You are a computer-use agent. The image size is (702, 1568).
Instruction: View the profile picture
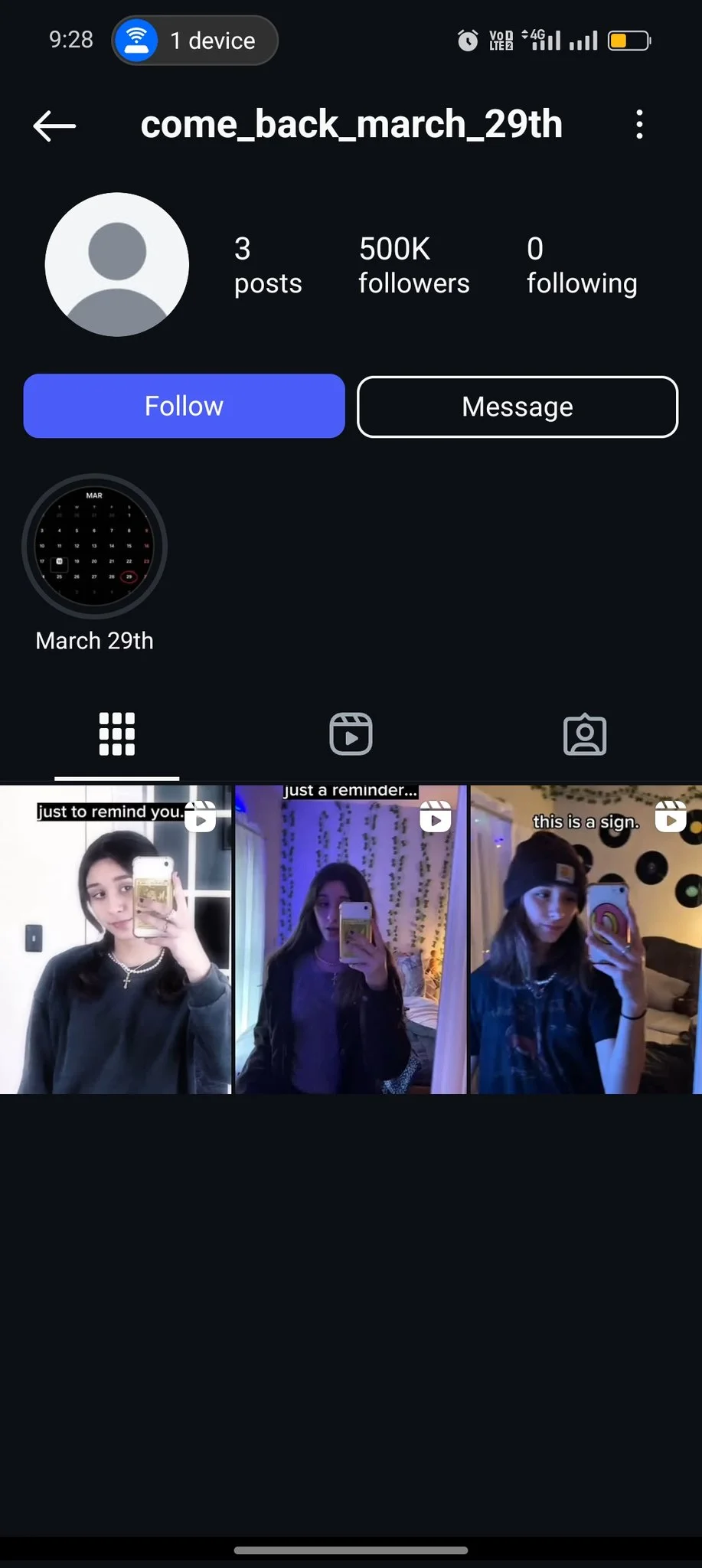click(117, 264)
